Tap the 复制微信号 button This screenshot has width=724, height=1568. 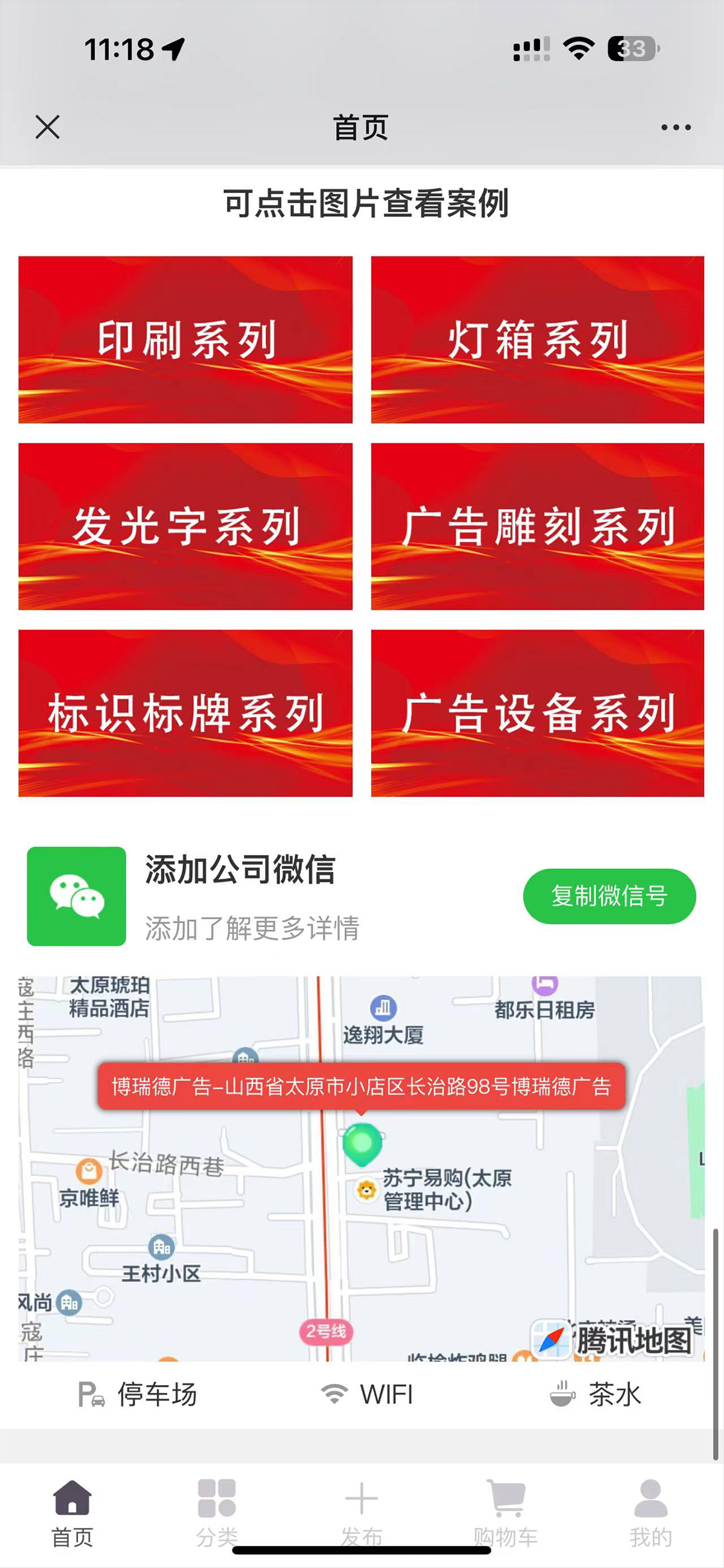point(609,896)
